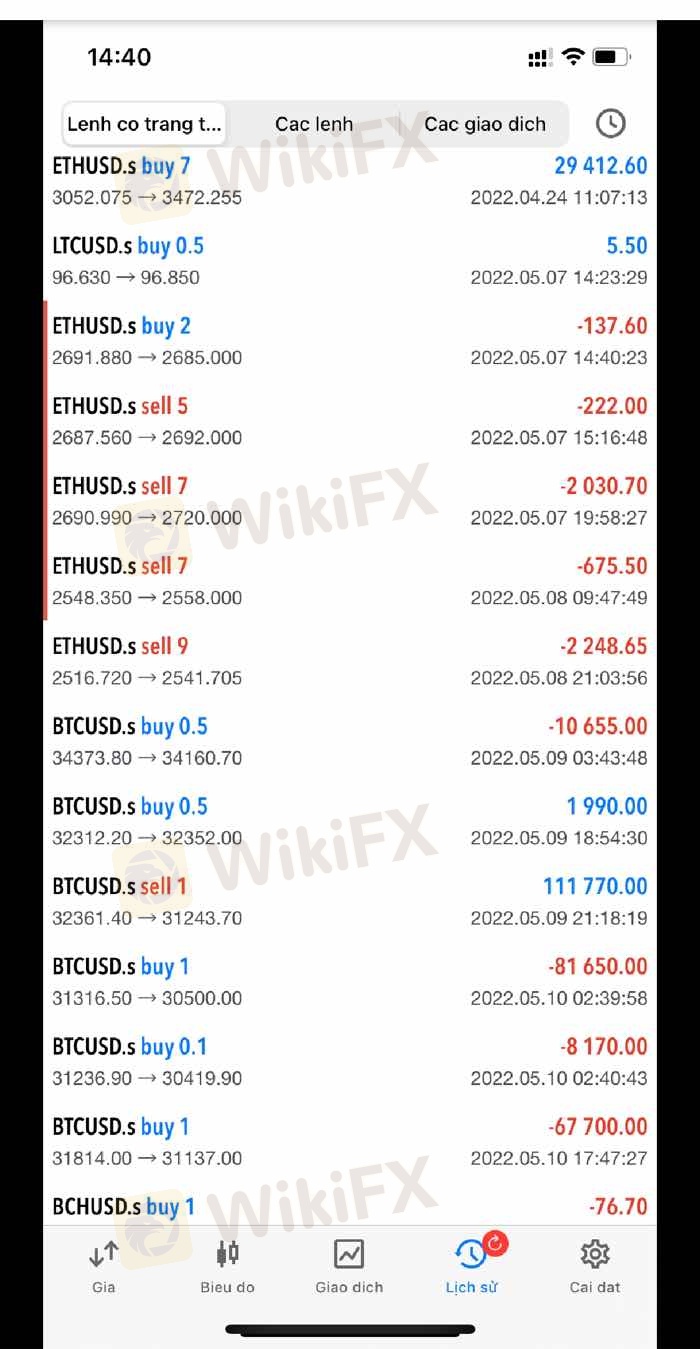Open the Cai dat settings tab
The width and height of the screenshot is (700, 1349).
pyautogui.click(x=595, y=1266)
